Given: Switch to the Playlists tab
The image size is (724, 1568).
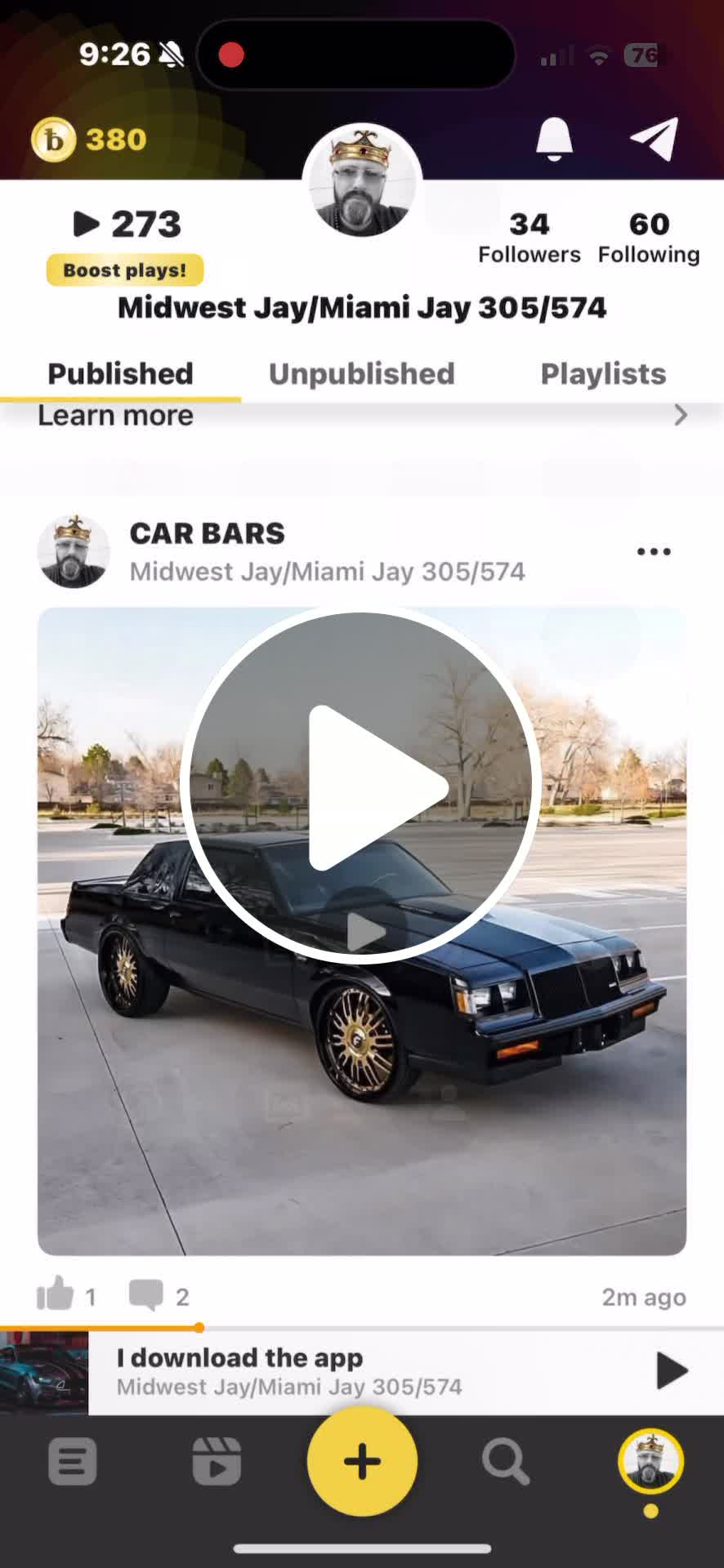Looking at the screenshot, I should [603, 374].
